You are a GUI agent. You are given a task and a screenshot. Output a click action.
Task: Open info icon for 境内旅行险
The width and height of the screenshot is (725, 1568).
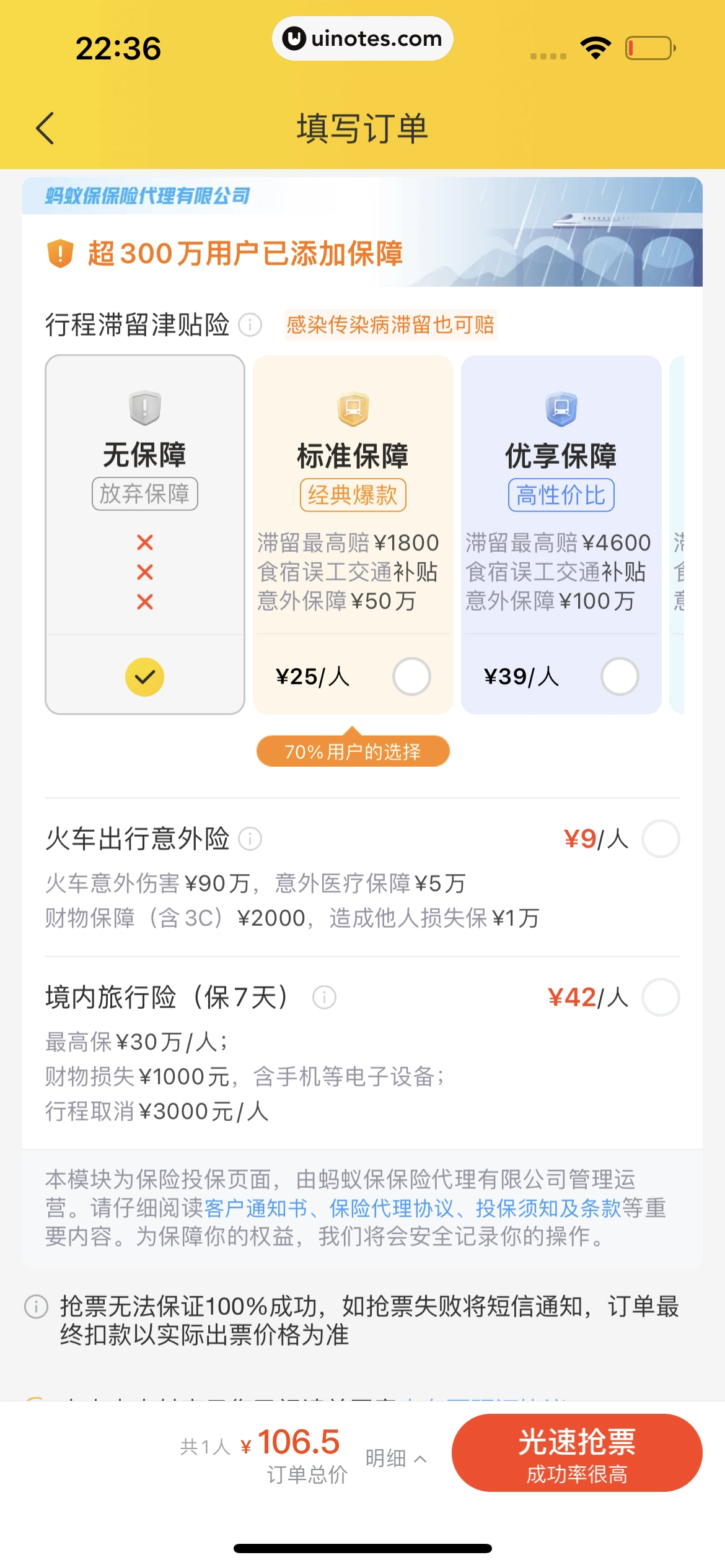tap(324, 997)
